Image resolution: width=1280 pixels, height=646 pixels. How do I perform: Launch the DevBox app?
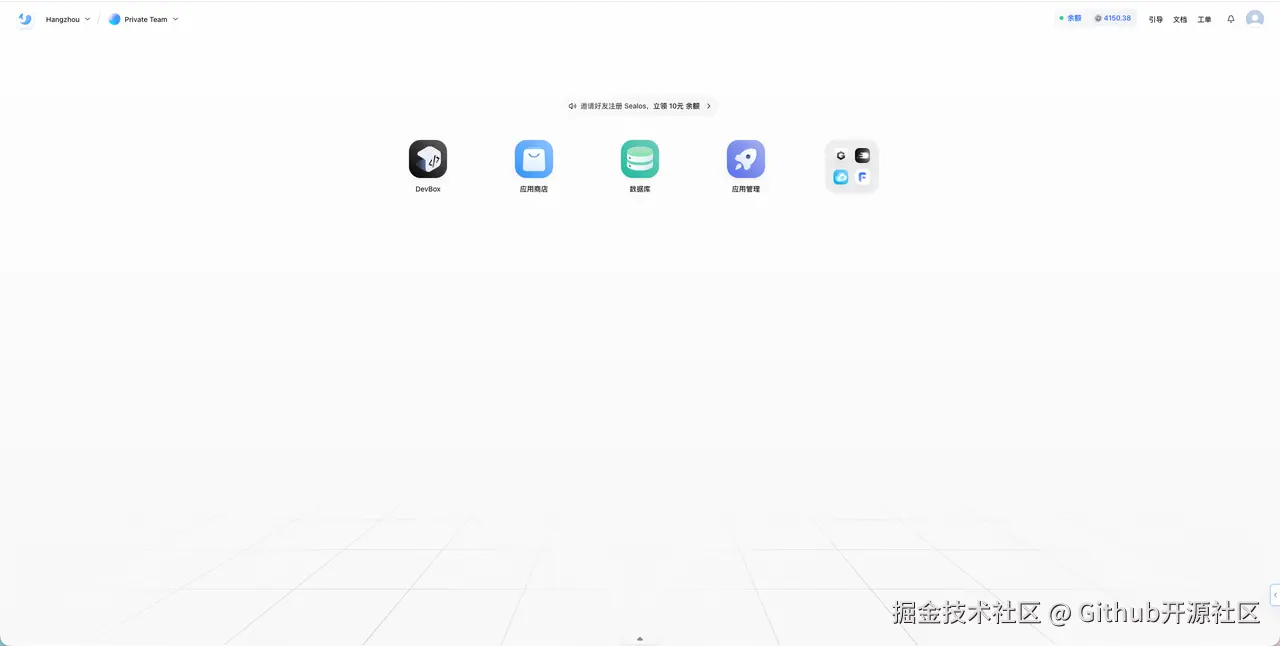pyautogui.click(x=428, y=159)
